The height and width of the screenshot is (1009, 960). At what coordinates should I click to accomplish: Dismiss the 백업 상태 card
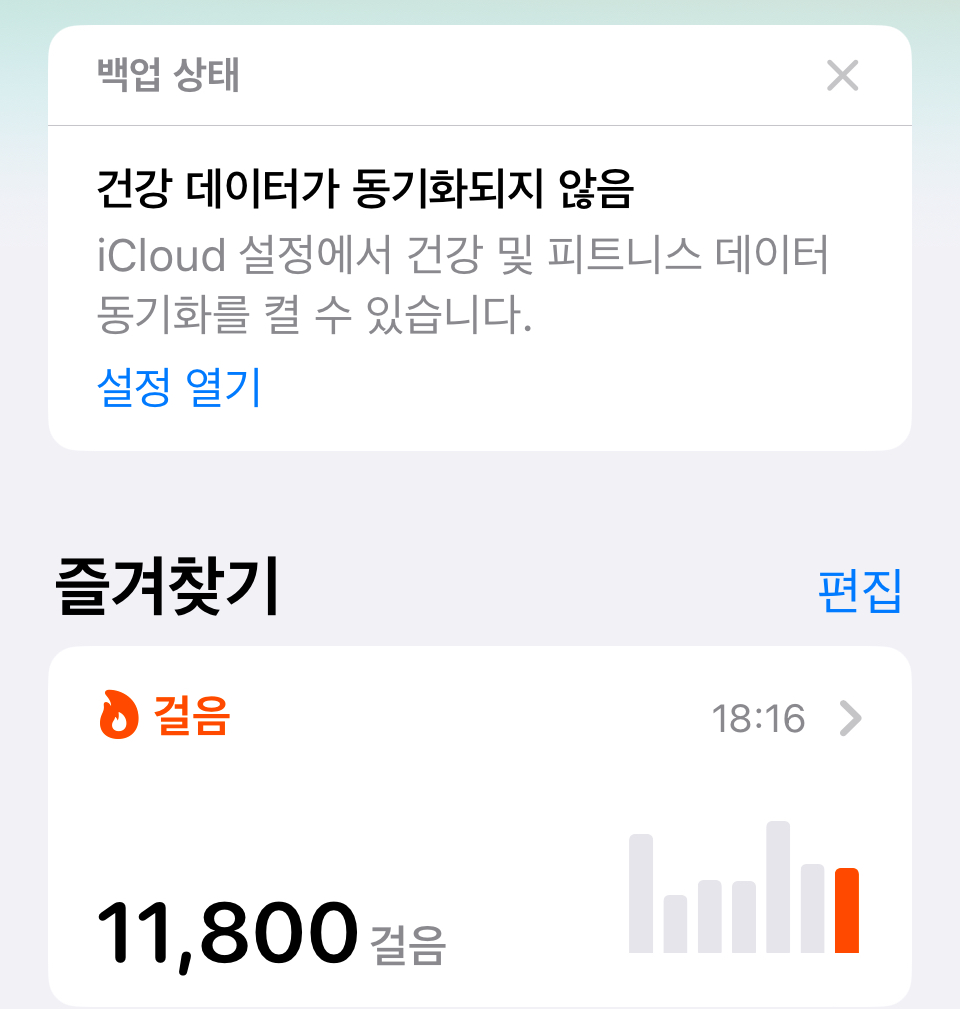842,75
